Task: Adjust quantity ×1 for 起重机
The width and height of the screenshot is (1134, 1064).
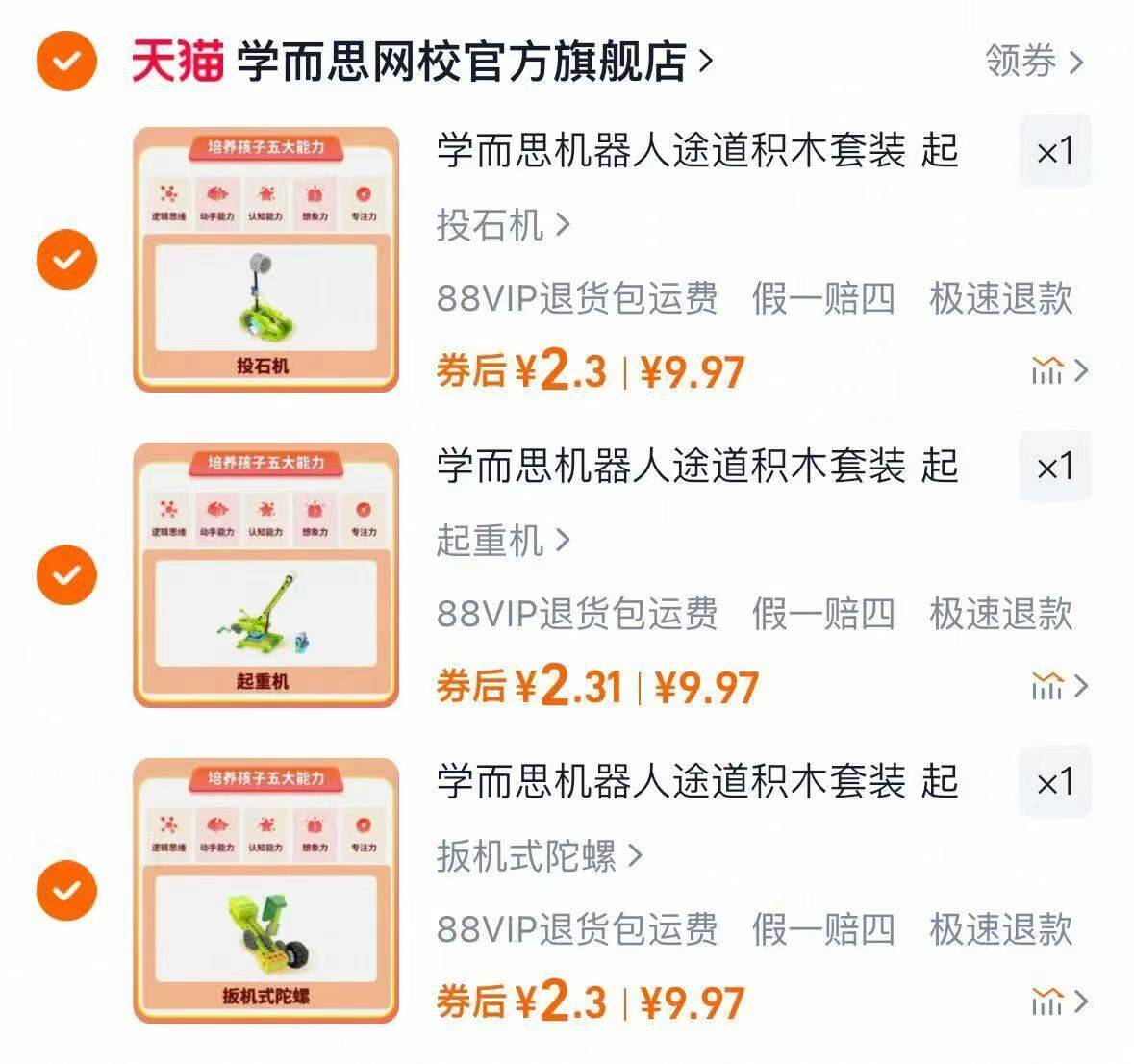Action: coord(1054,468)
